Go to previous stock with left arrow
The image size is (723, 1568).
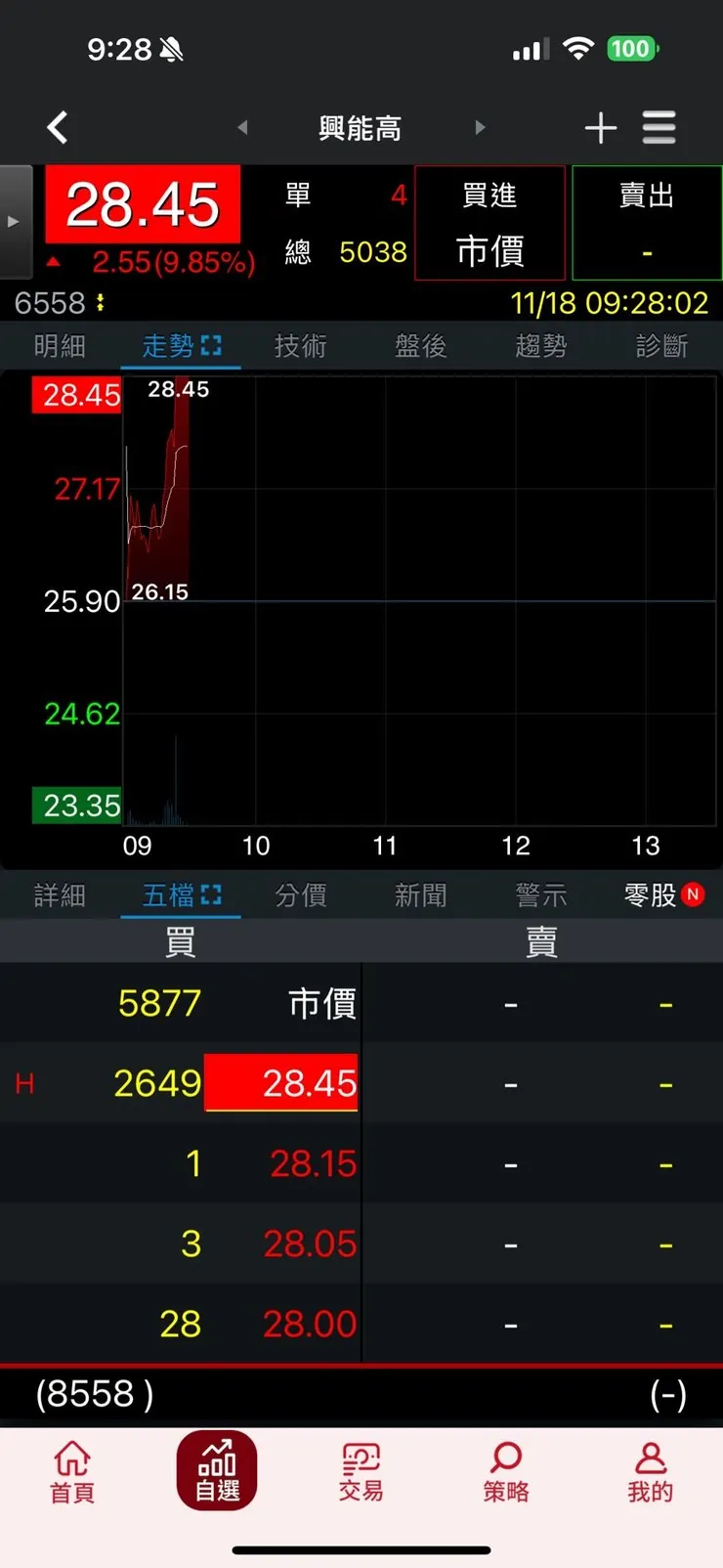pyautogui.click(x=243, y=127)
